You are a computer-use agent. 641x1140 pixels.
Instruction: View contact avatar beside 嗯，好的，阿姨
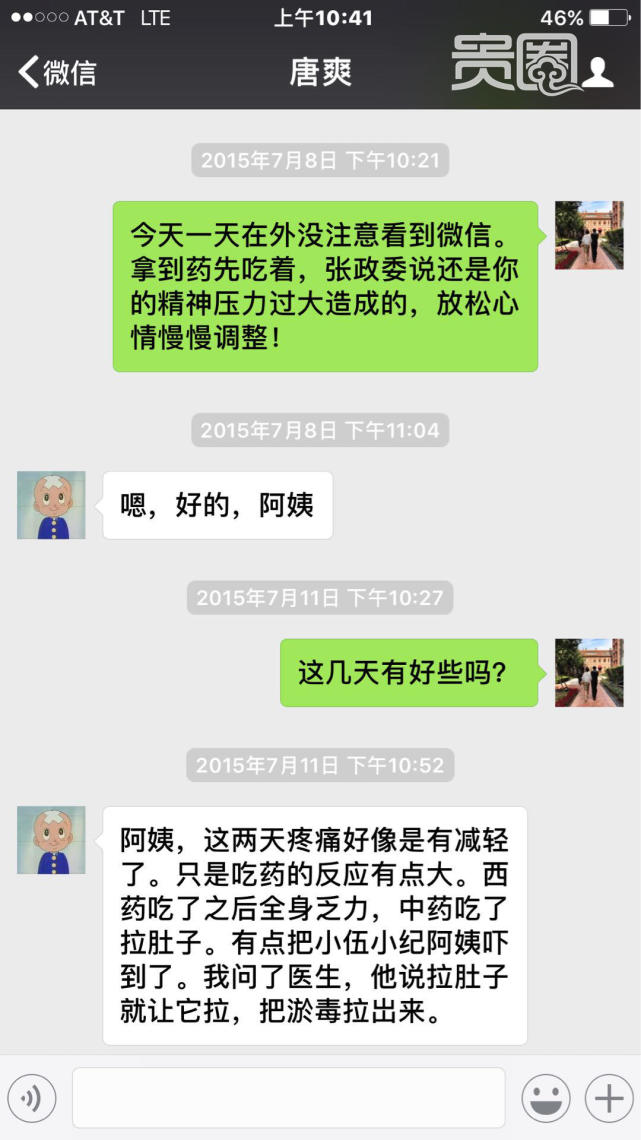(x=51, y=505)
